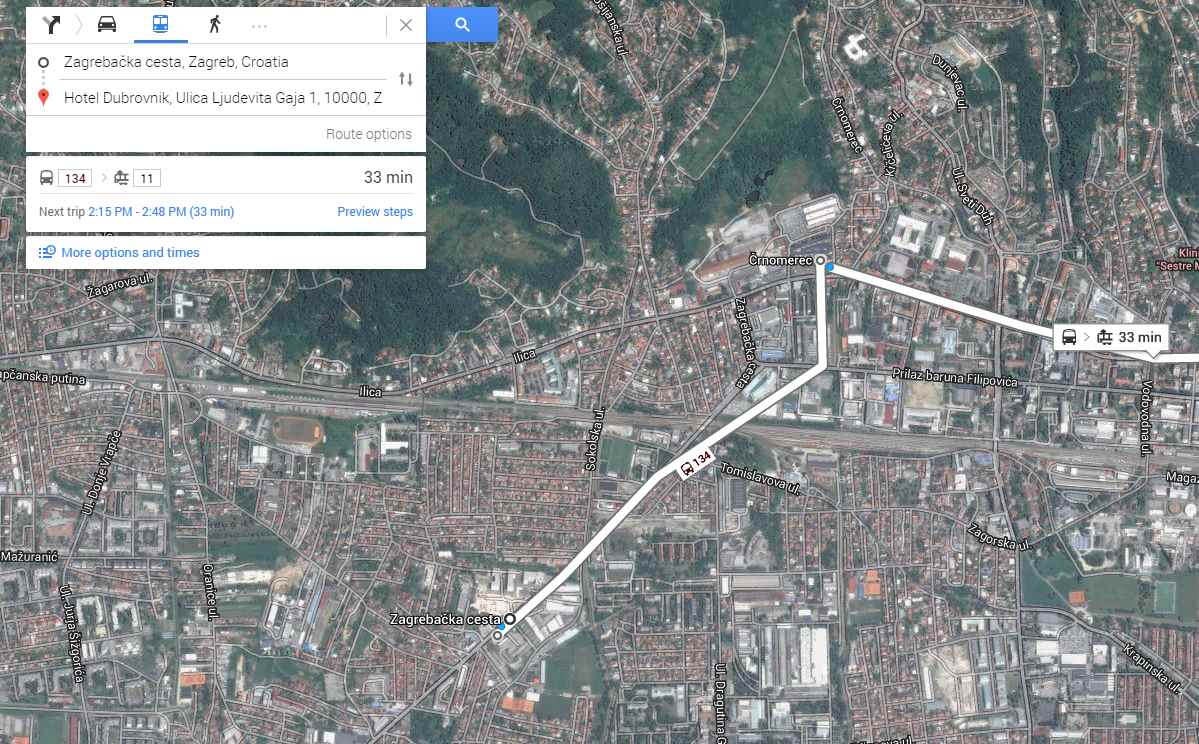The height and width of the screenshot is (744, 1199).
Task: Tap the 33 min route label on map
Action: (1111, 337)
